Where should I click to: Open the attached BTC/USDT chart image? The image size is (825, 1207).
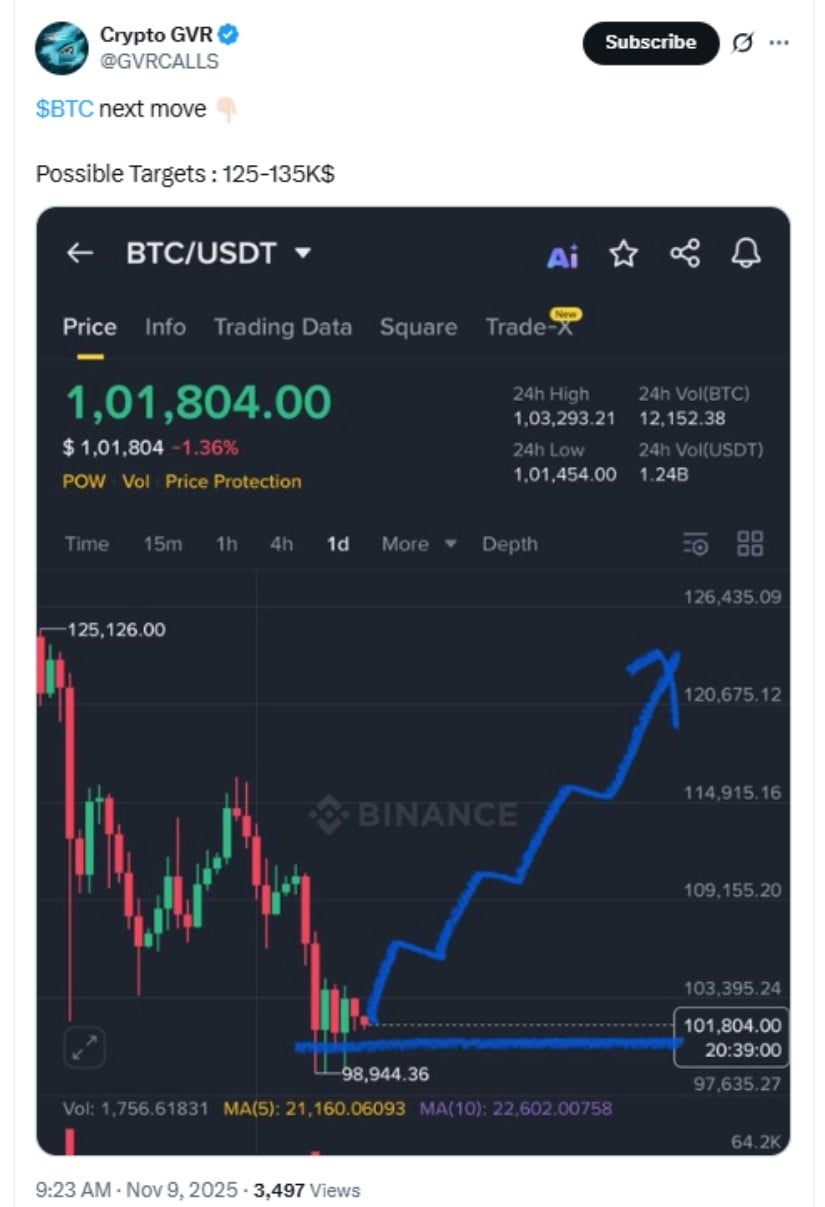pyautogui.click(x=413, y=680)
